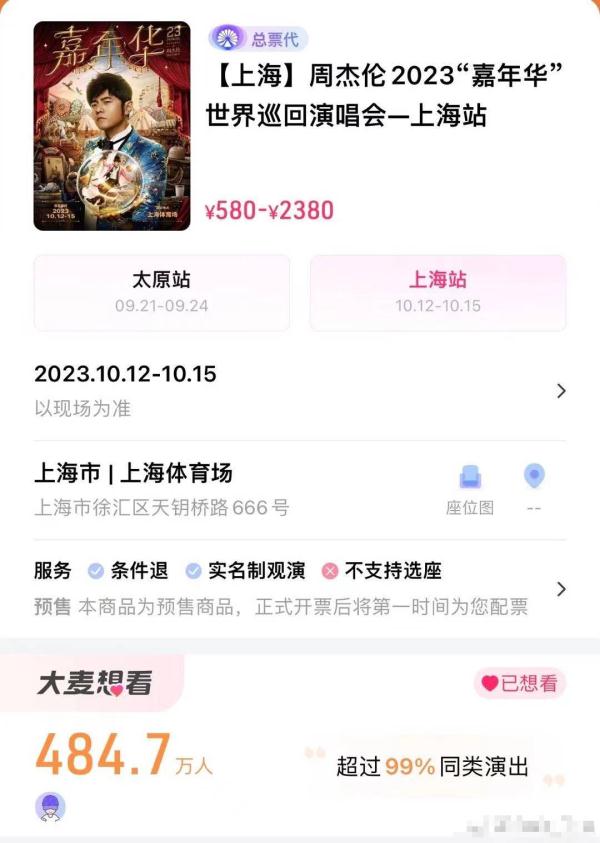Expand the 服务 service details row
The width and height of the screenshot is (600, 843).
(300, 588)
